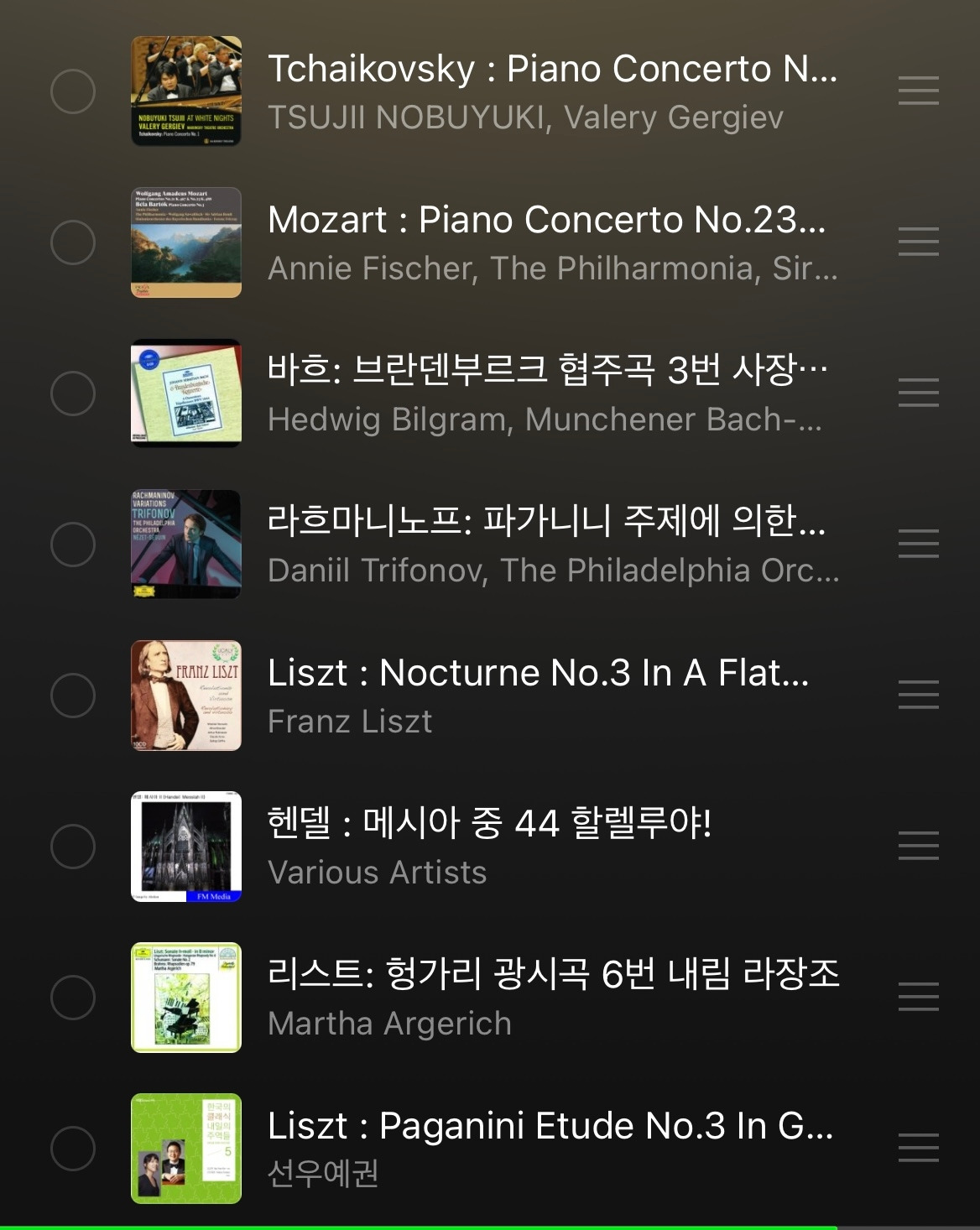Mark the 라흐마니노프 파가니니 주제 track as selected
Screen dimensions: 980x1230
73,544
